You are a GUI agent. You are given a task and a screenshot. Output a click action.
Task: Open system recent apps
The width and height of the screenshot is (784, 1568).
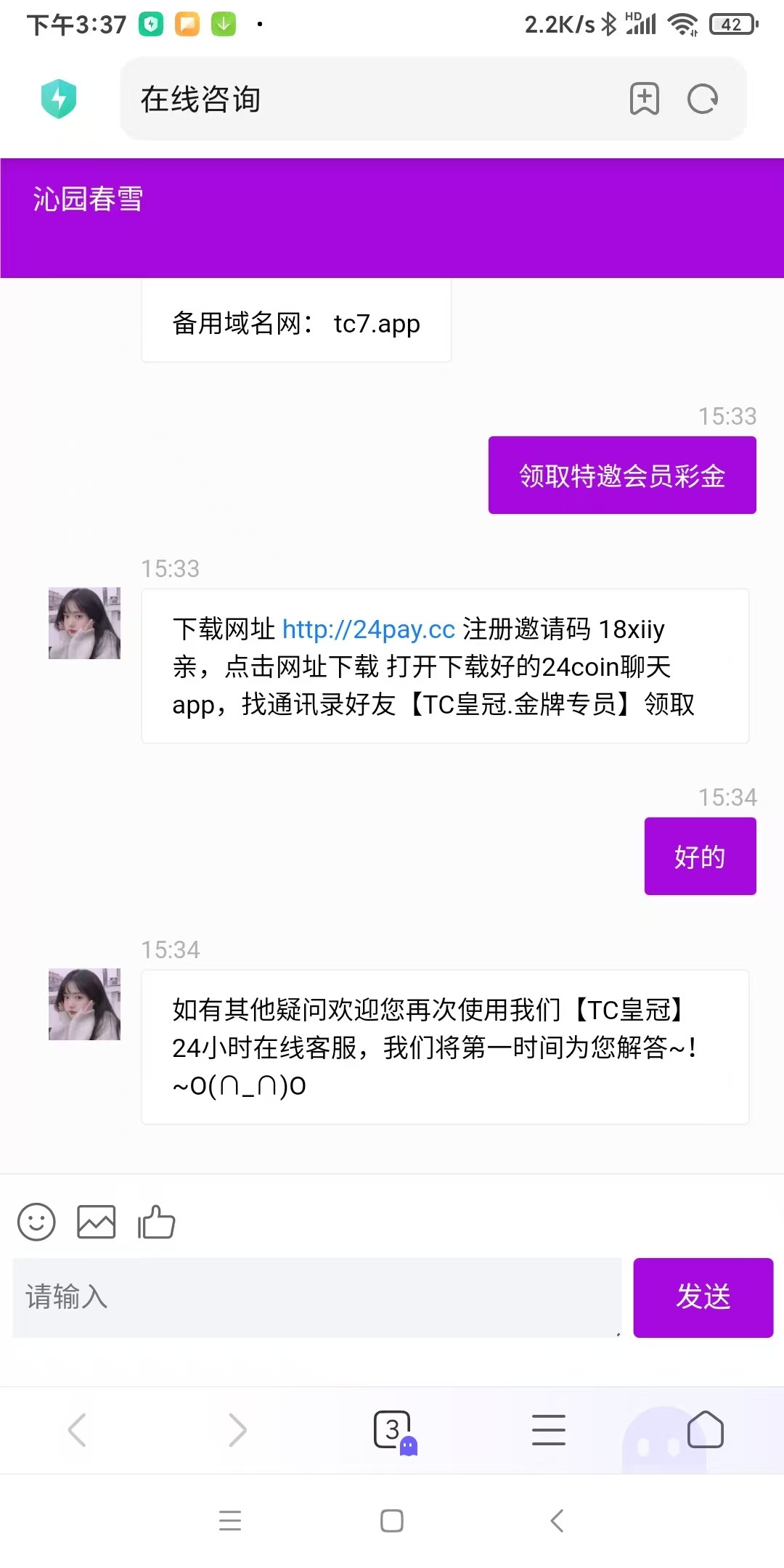click(x=230, y=1520)
